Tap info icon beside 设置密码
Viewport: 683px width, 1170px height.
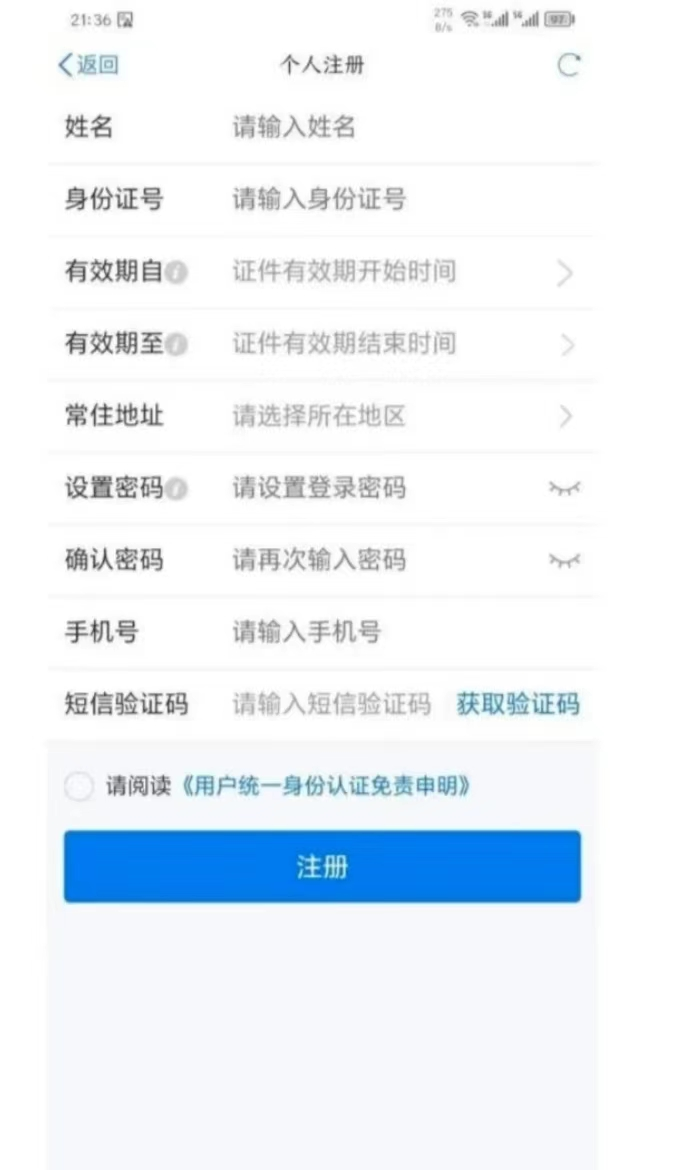(176, 489)
